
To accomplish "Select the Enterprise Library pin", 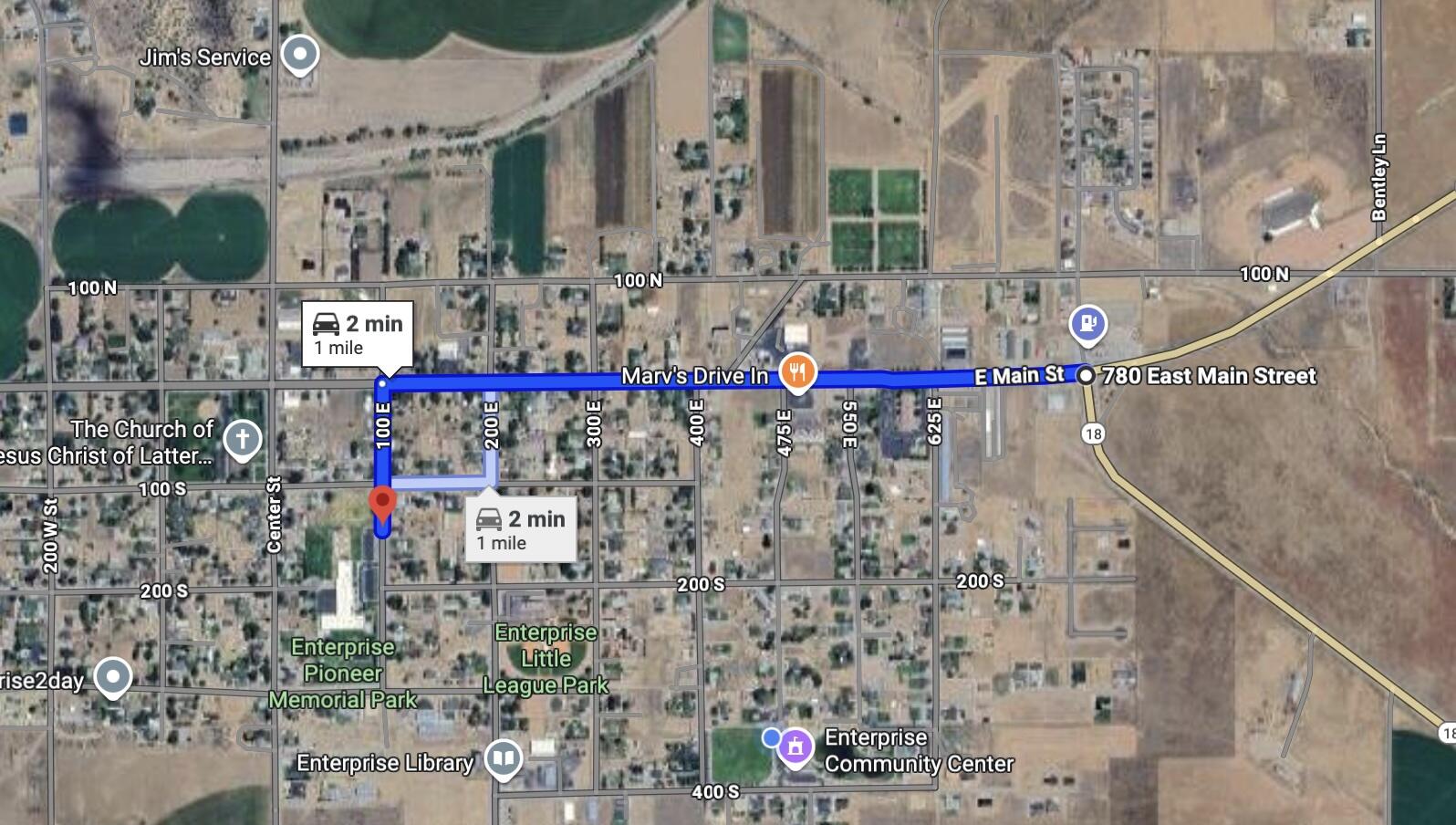I will coord(503,759).
